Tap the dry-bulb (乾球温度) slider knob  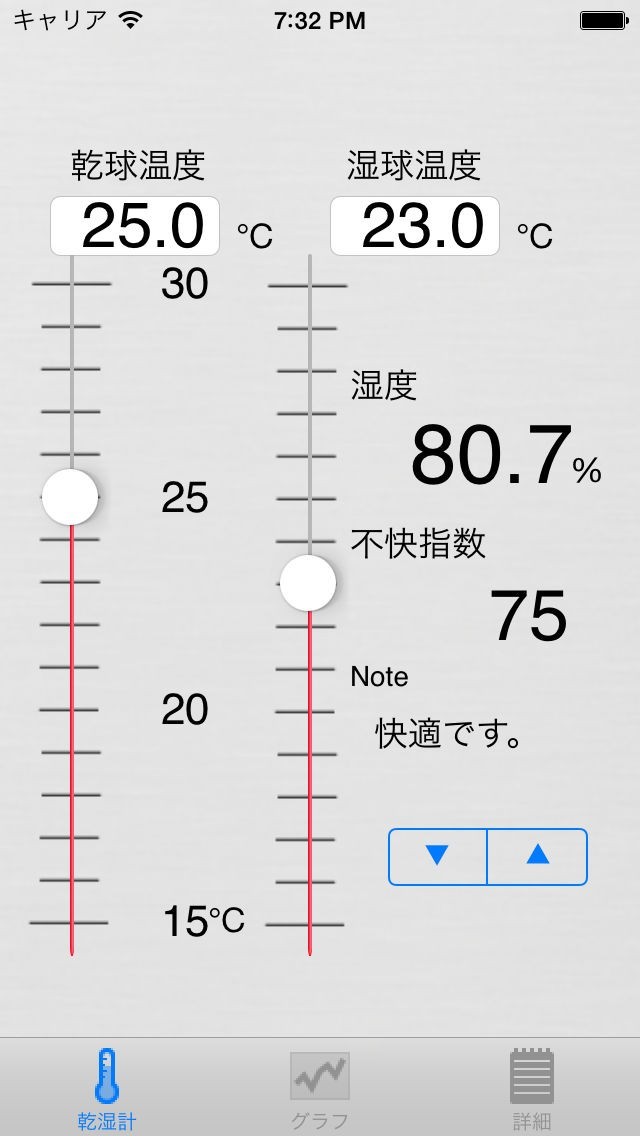[70, 497]
